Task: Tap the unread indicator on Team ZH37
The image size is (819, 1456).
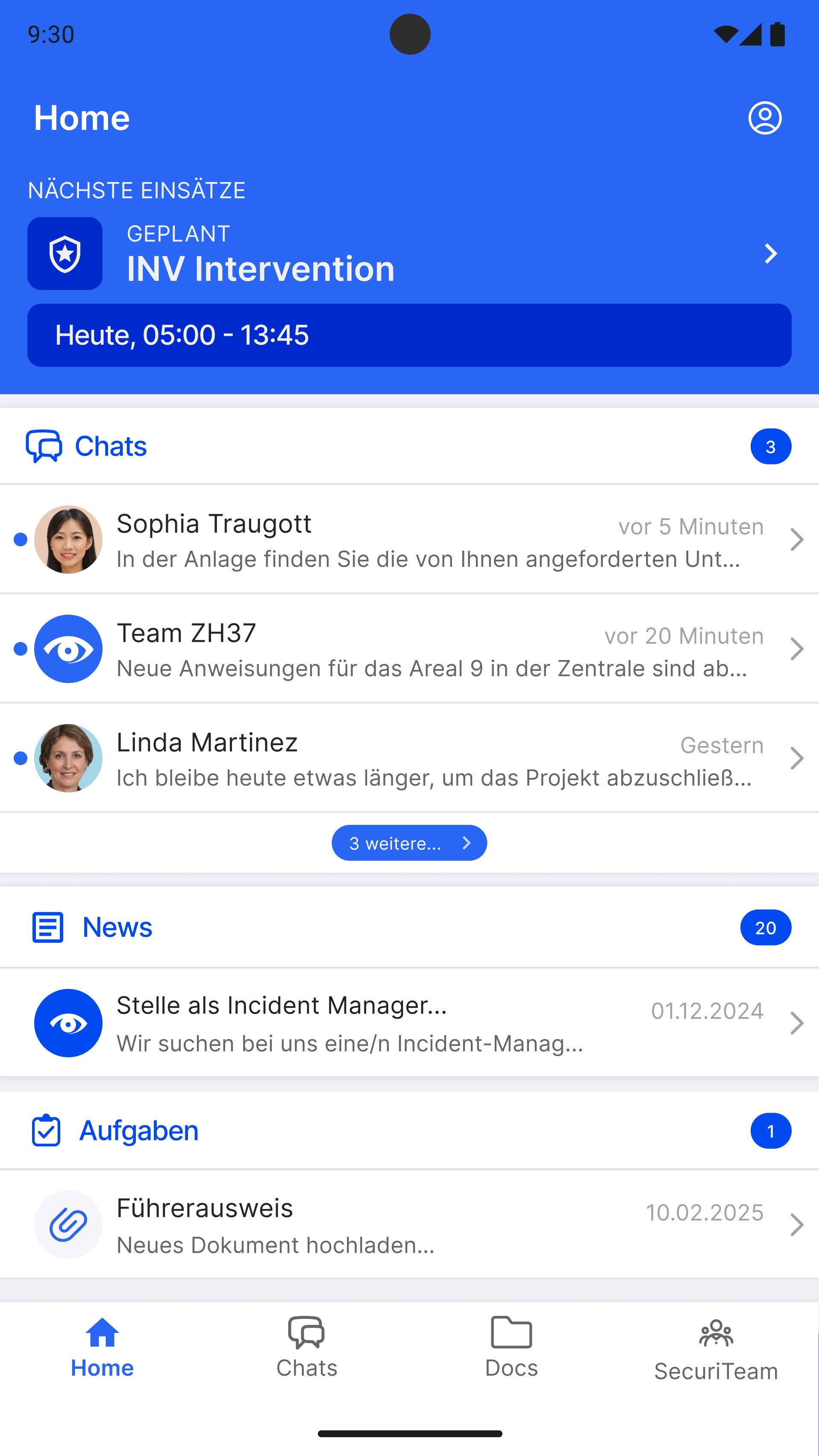Action: pos(21,649)
